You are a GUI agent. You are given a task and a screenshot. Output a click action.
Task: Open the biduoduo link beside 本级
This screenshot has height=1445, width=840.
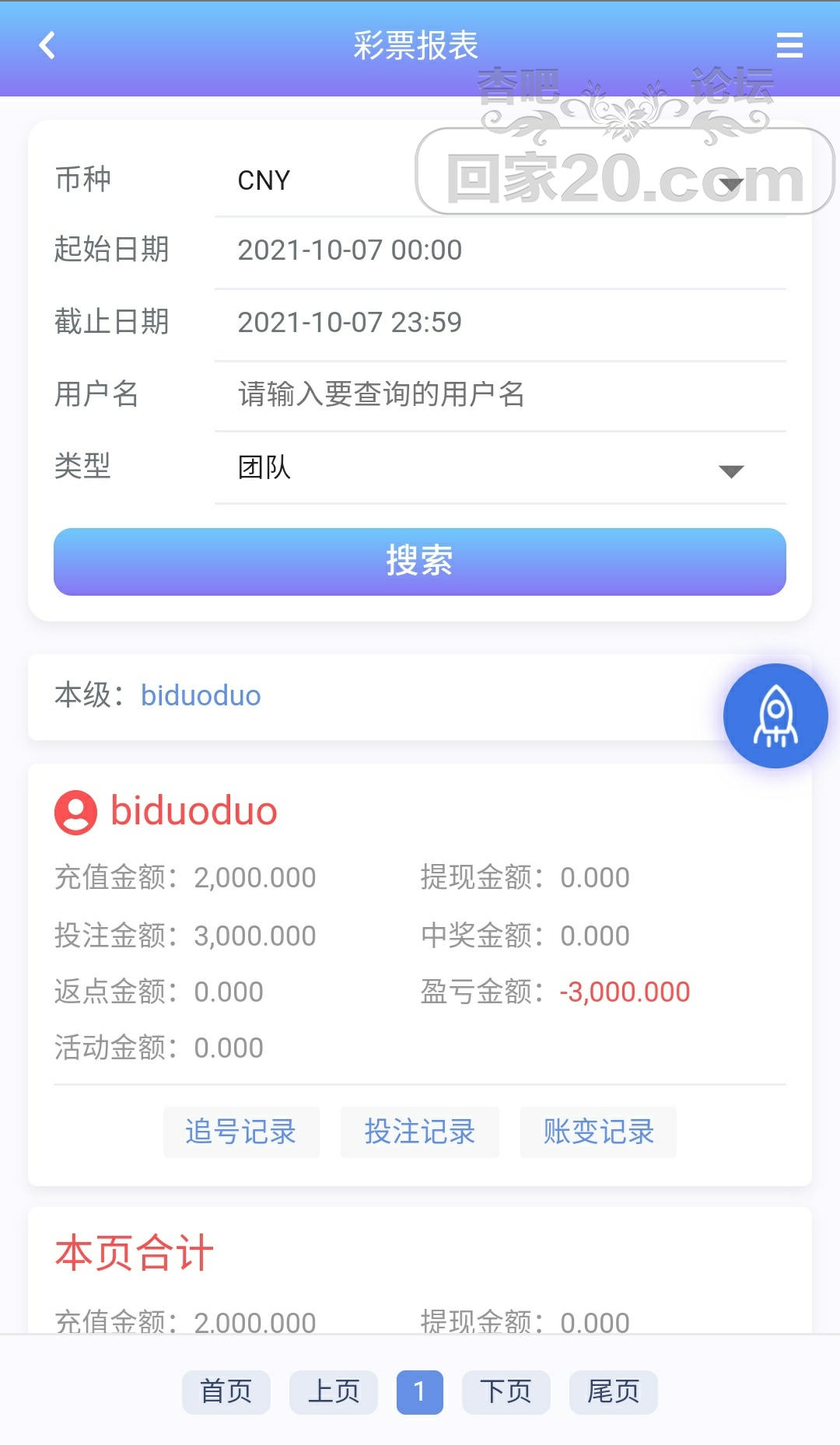click(201, 695)
